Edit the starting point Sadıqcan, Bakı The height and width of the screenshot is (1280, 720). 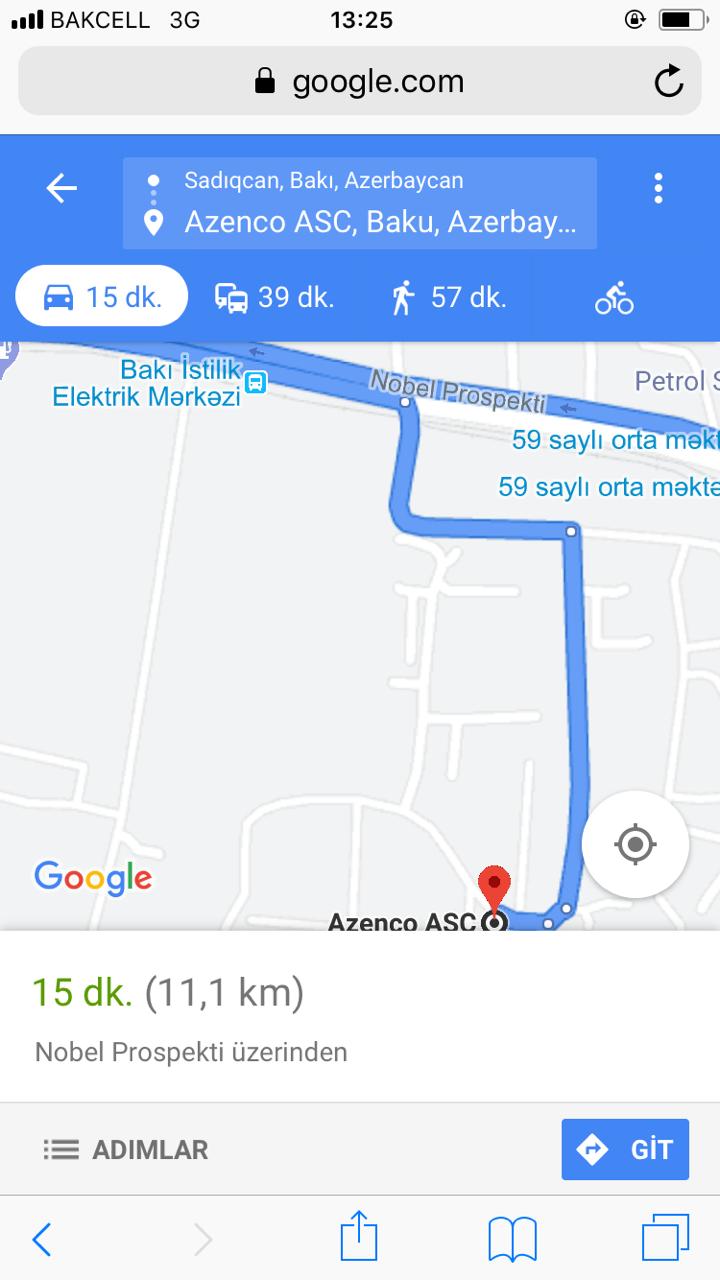pyautogui.click(x=360, y=181)
